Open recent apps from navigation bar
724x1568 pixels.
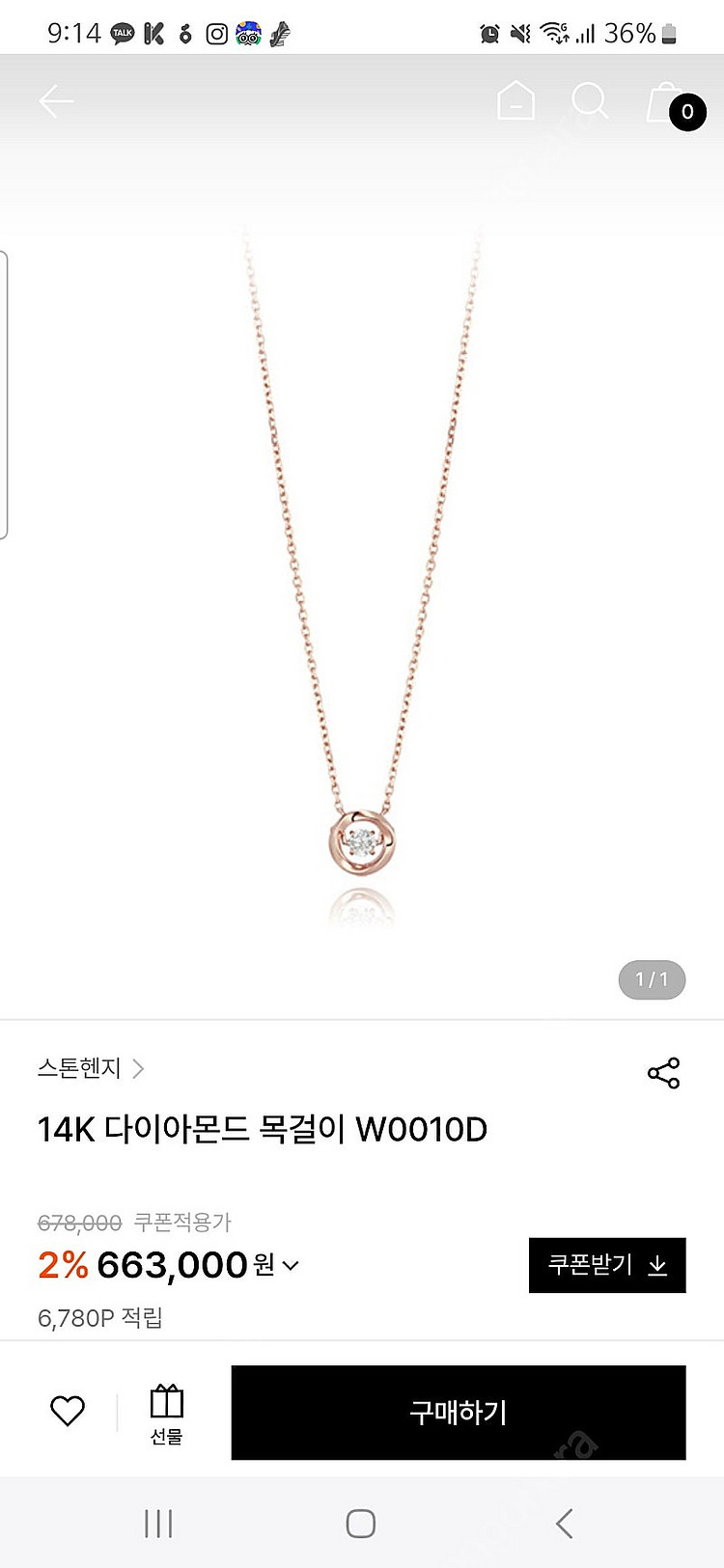click(x=158, y=1524)
